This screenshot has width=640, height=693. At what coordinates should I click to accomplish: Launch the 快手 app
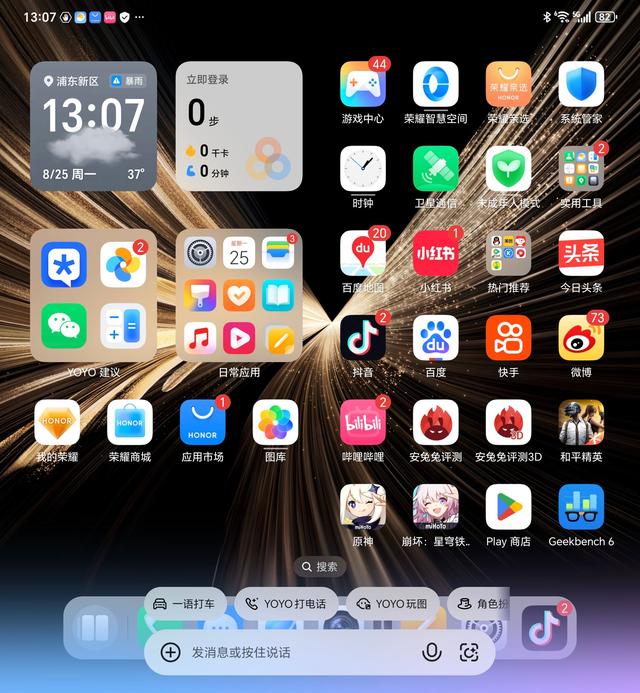tap(508, 338)
